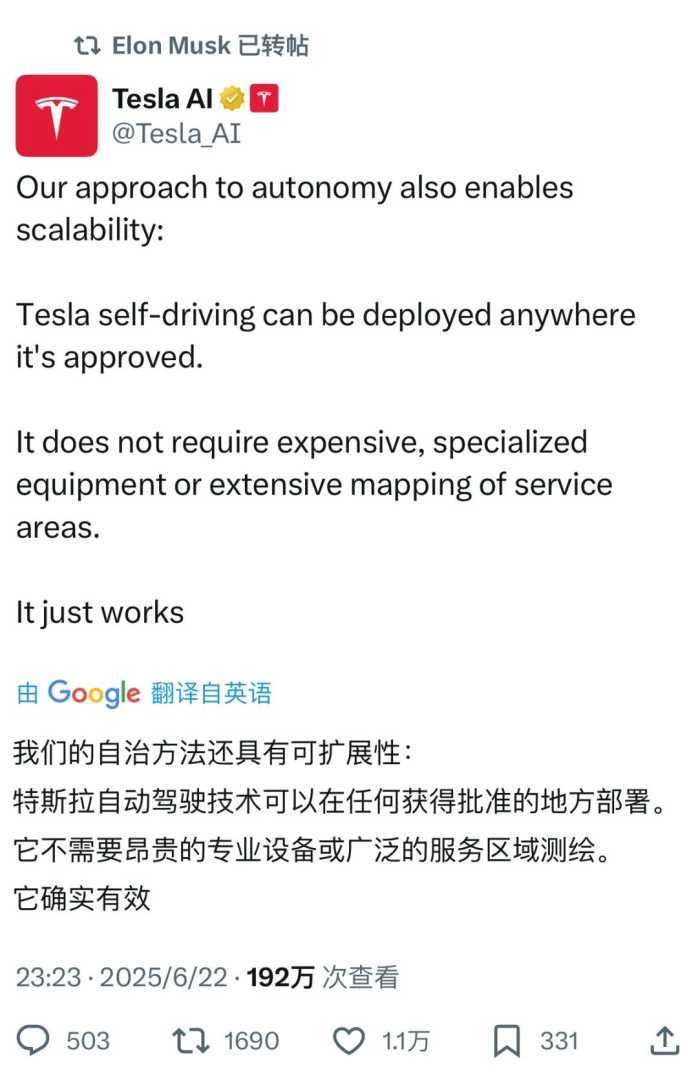Image resolution: width=698 pixels, height=1080 pixels.
Task: Reply to the Tesla AI post
Action: (34, 1041)
